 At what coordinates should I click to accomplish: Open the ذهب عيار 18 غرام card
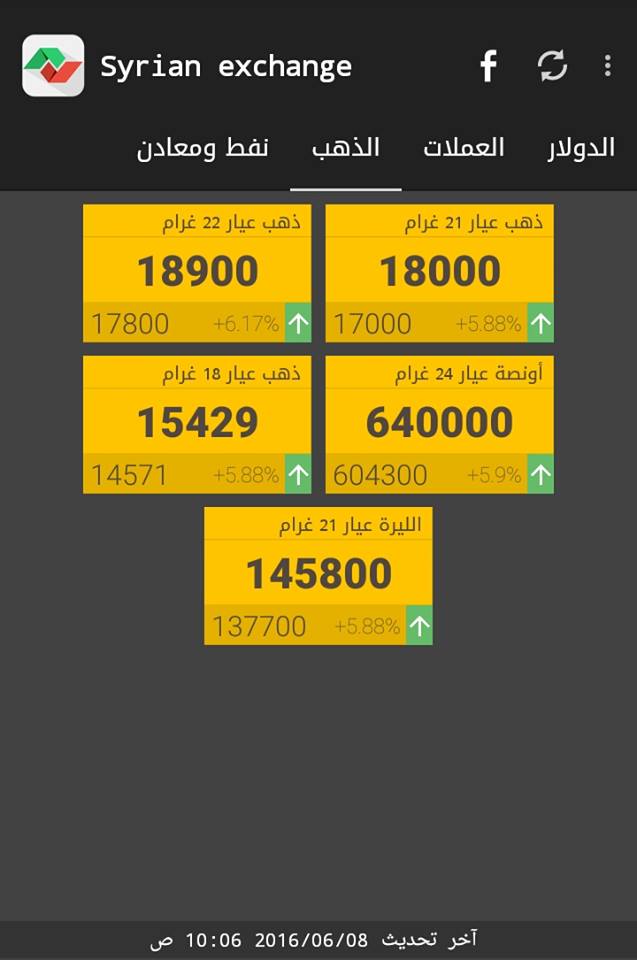197,424
